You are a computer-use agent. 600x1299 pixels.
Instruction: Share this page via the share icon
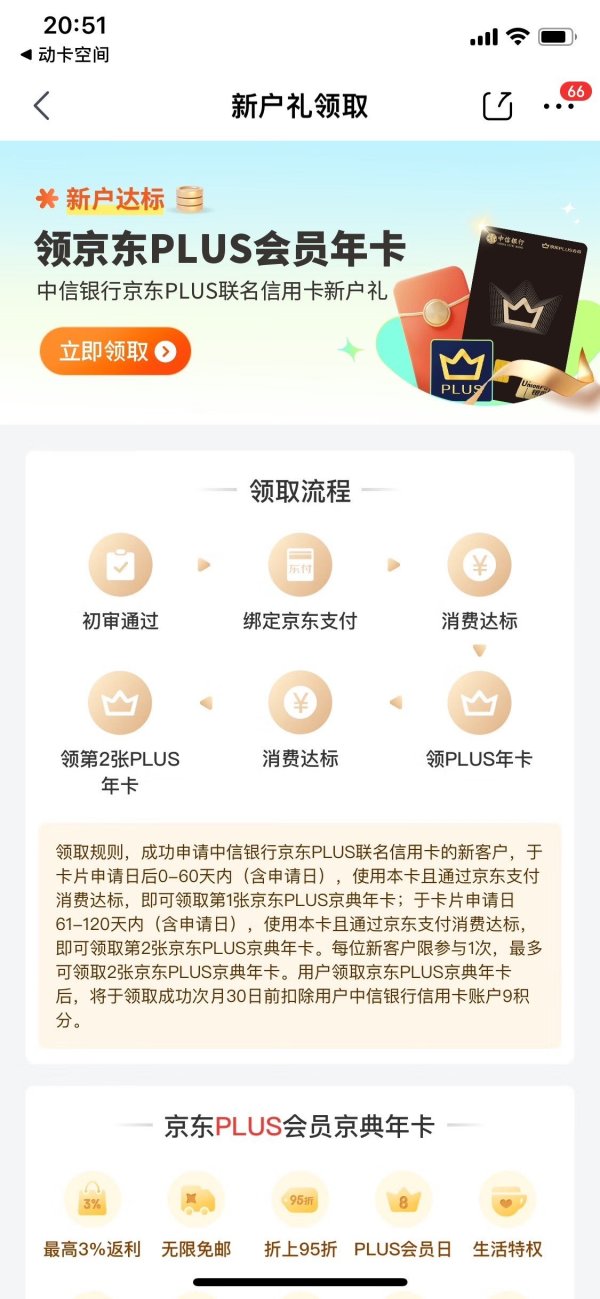pos(497,106)
